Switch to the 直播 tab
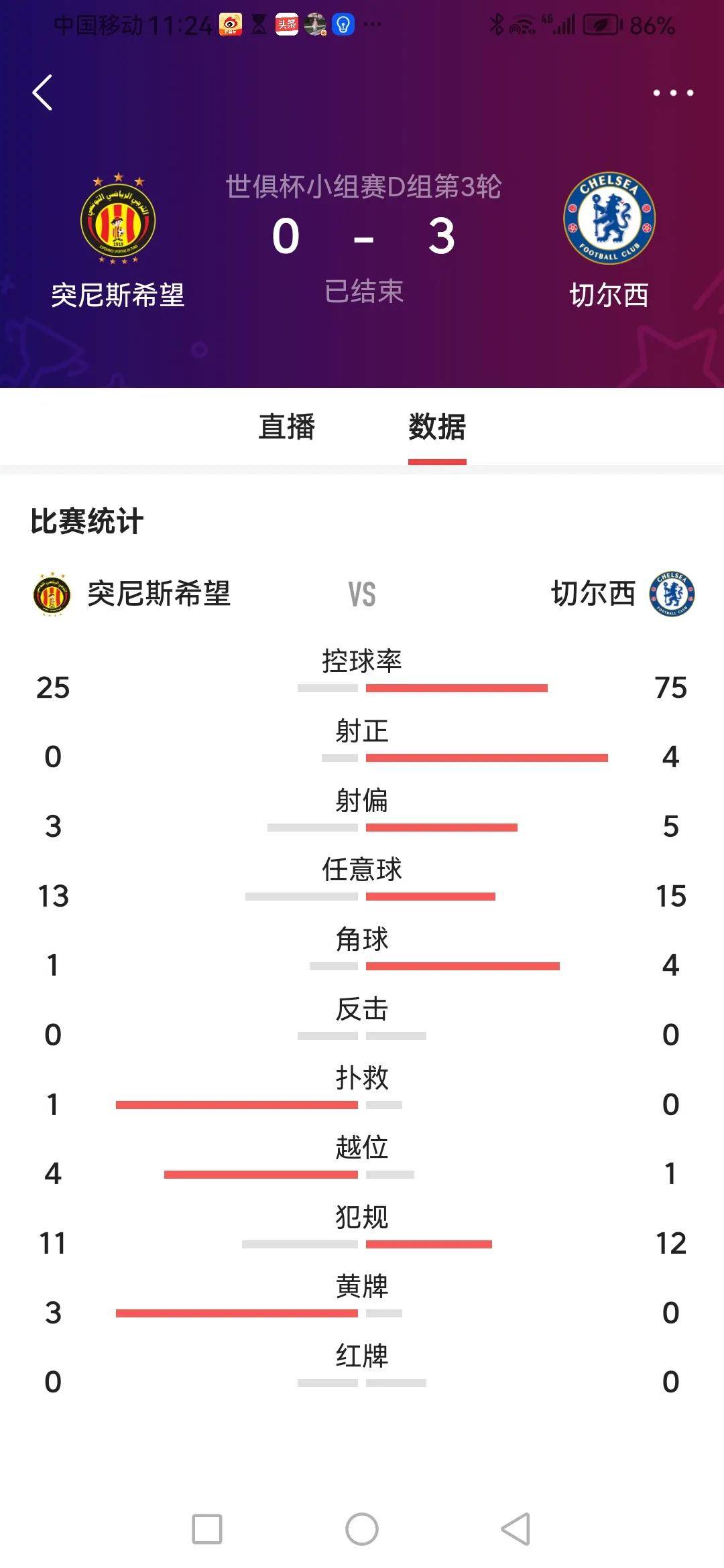The height and width of the screenshot is (1568, 724). click(288, 429)
